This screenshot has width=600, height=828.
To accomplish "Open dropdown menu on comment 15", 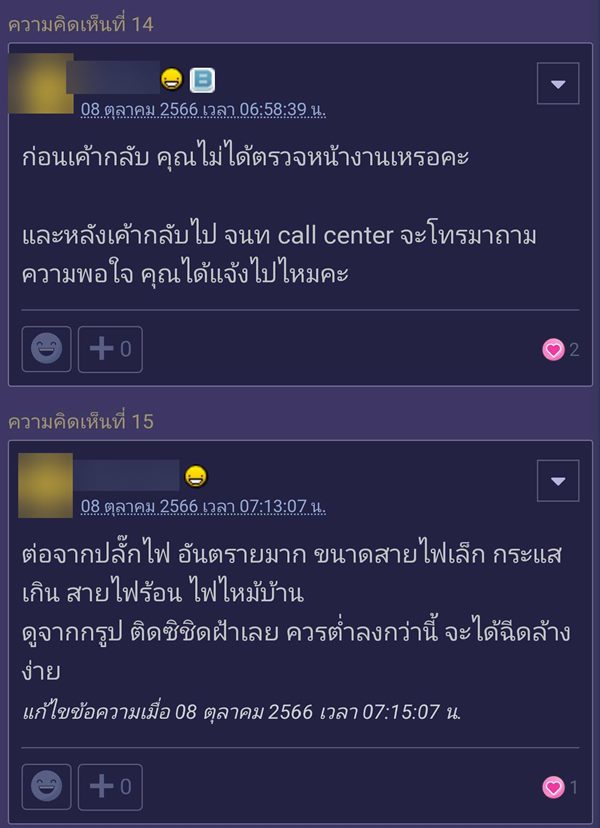I will [x=557, y=481].
